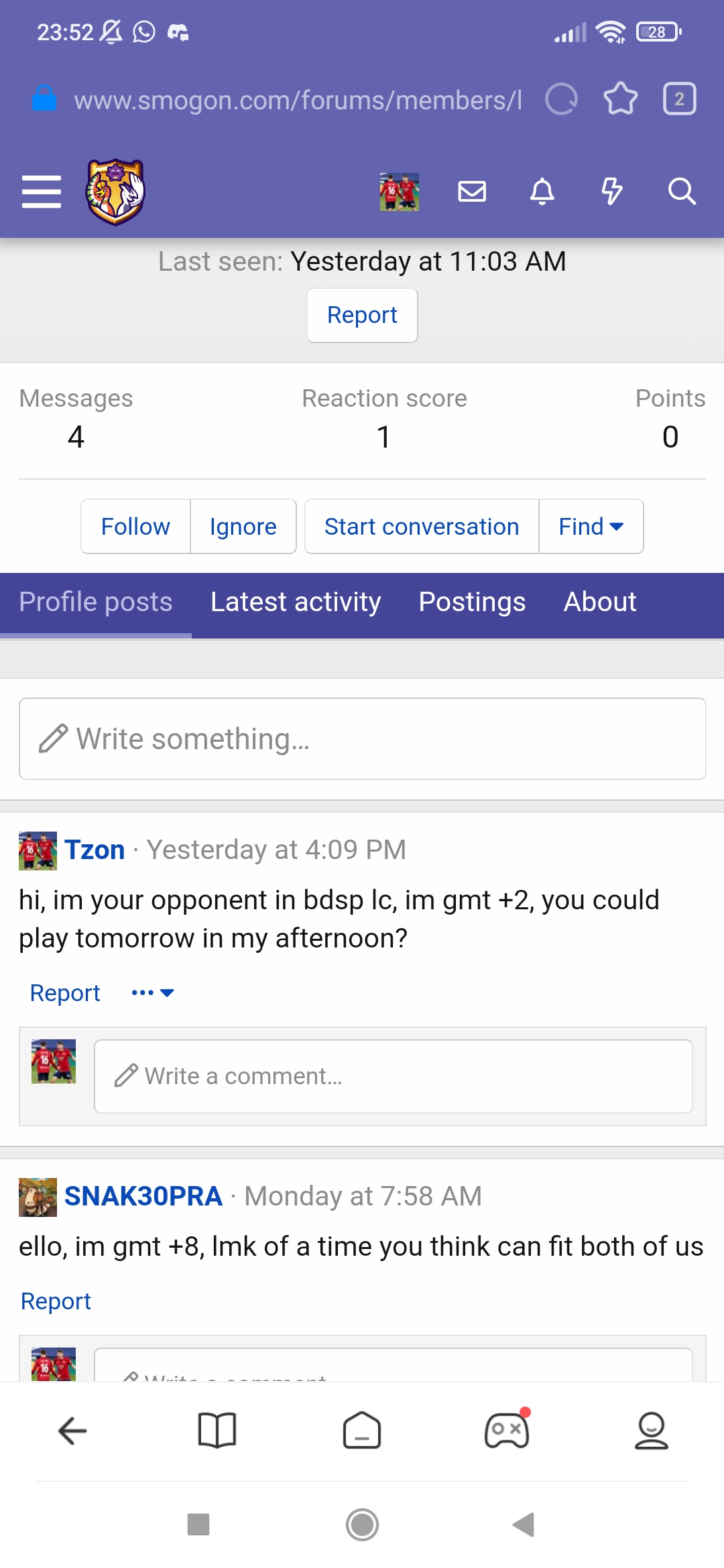This screenshot has width=724, height=1568.
Task: Open the inbox envelope icon
Action: [x=472, y=192]
